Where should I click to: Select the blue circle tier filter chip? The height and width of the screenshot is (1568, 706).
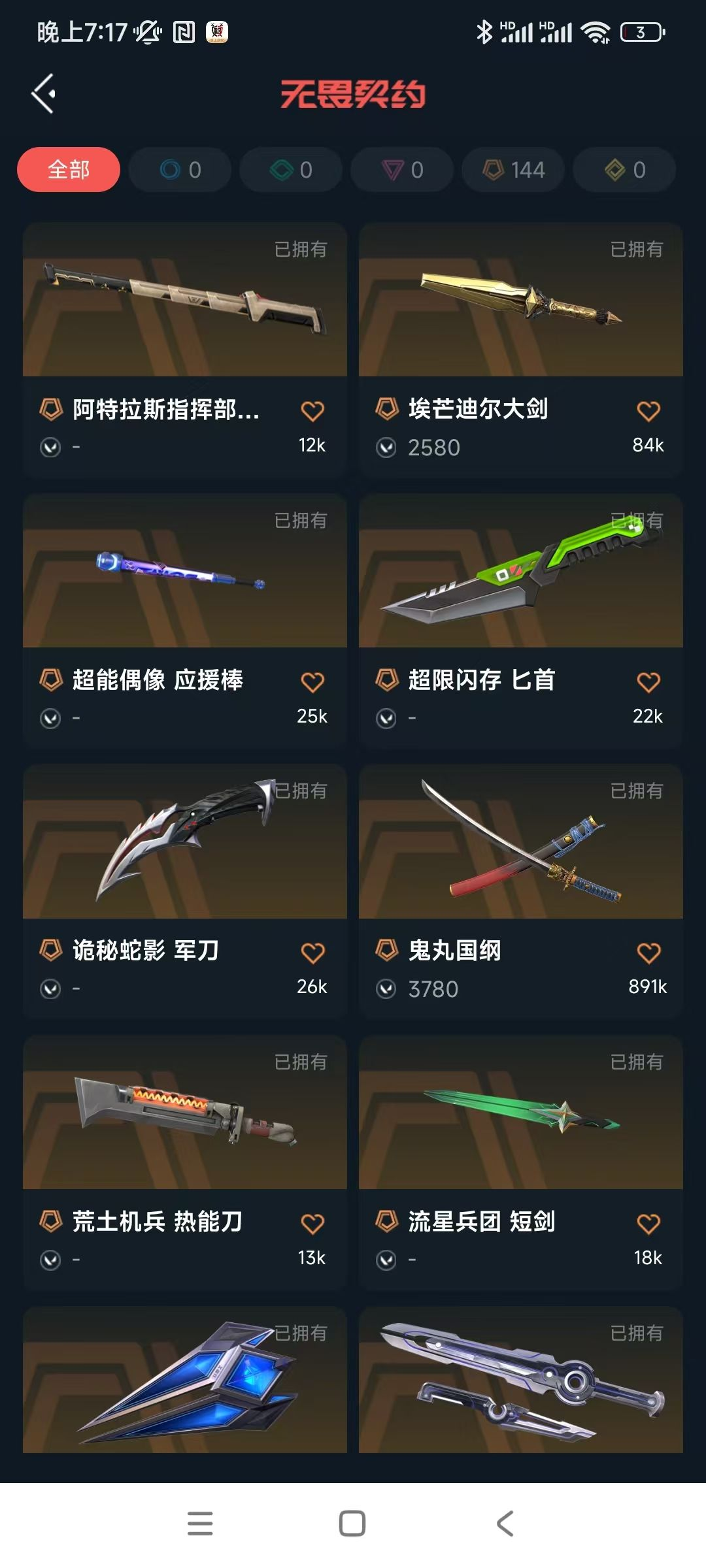point(180,170)
